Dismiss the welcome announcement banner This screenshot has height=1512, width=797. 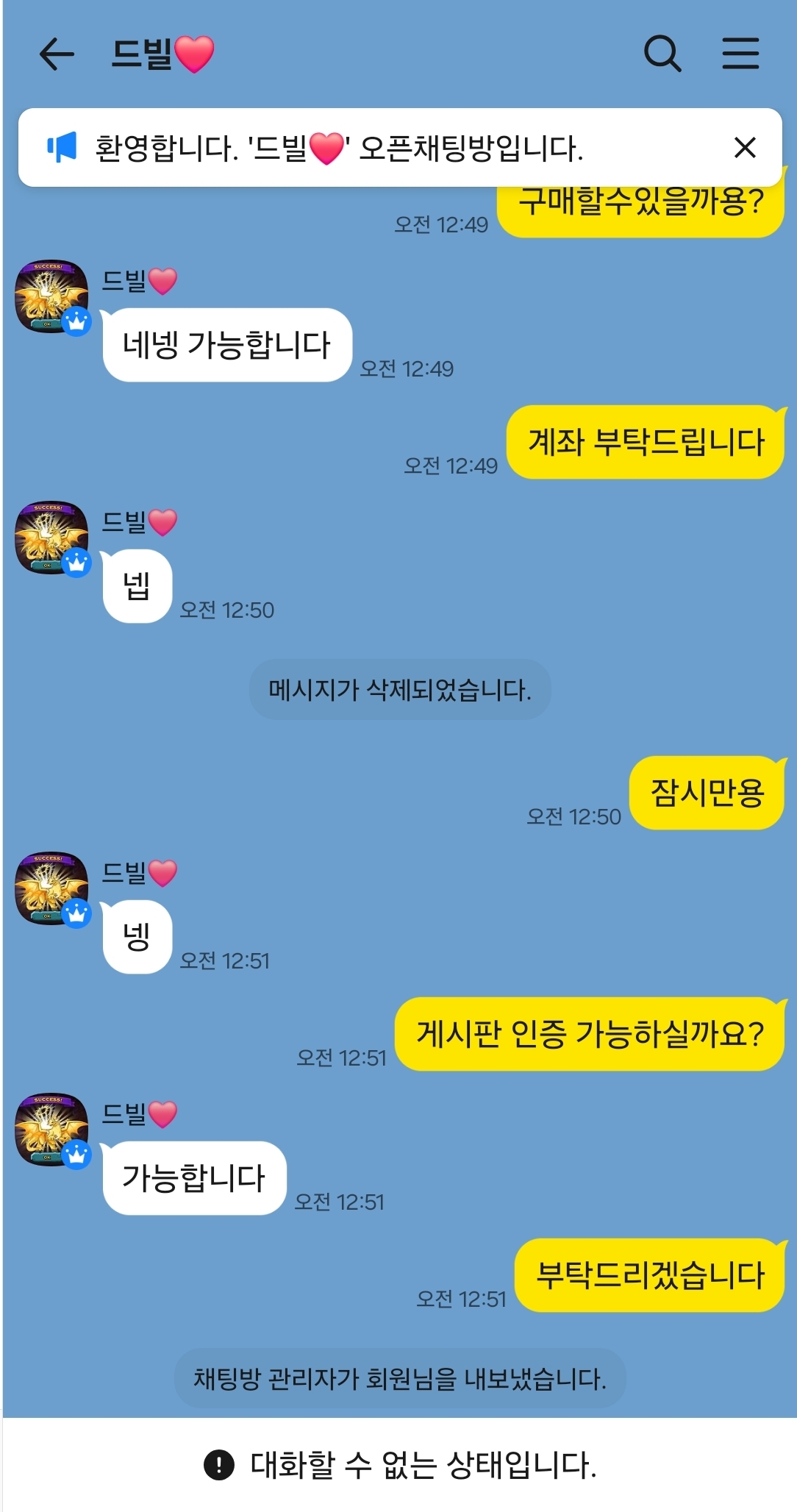click(745, 148)
